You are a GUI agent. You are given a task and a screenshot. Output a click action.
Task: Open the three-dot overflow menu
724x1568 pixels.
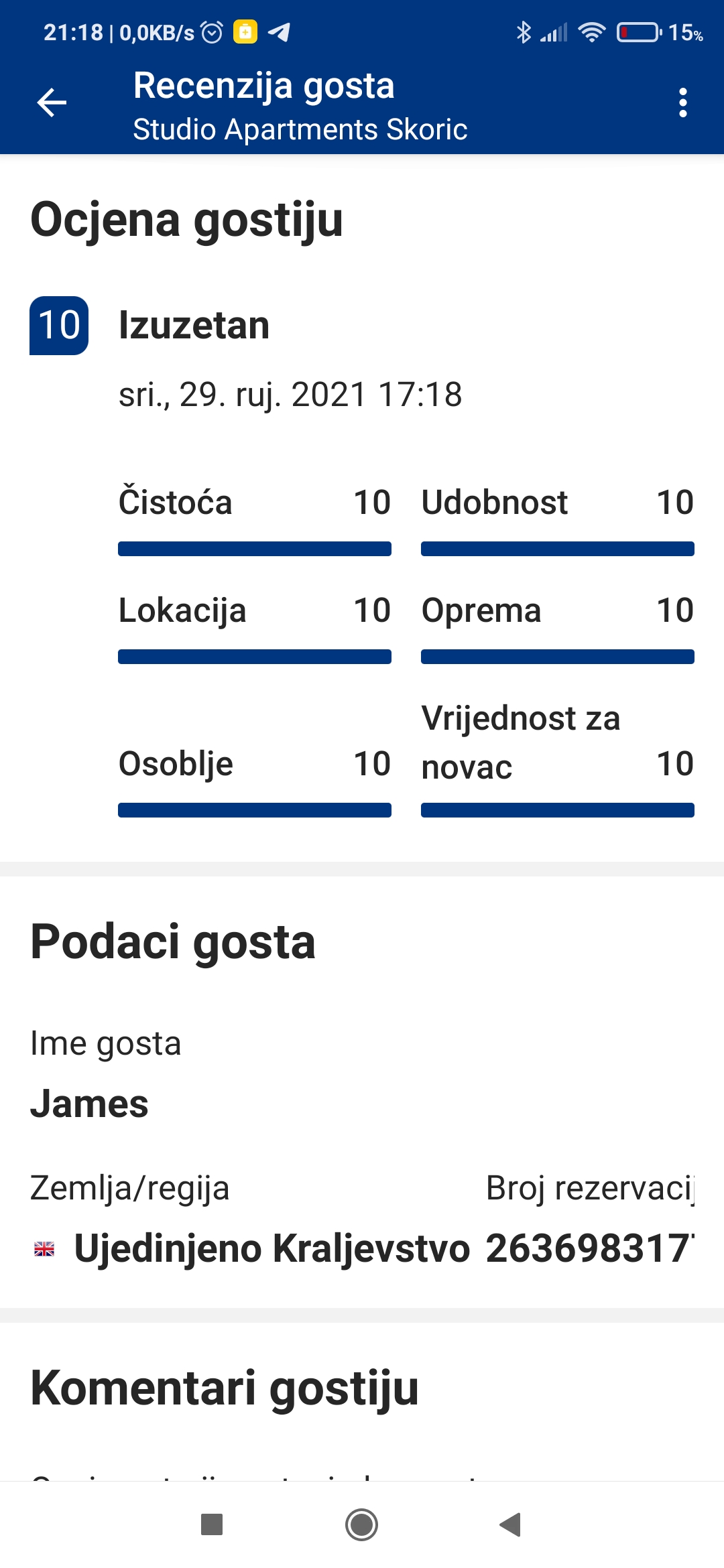pyautogui.click(x=682, y=103)
